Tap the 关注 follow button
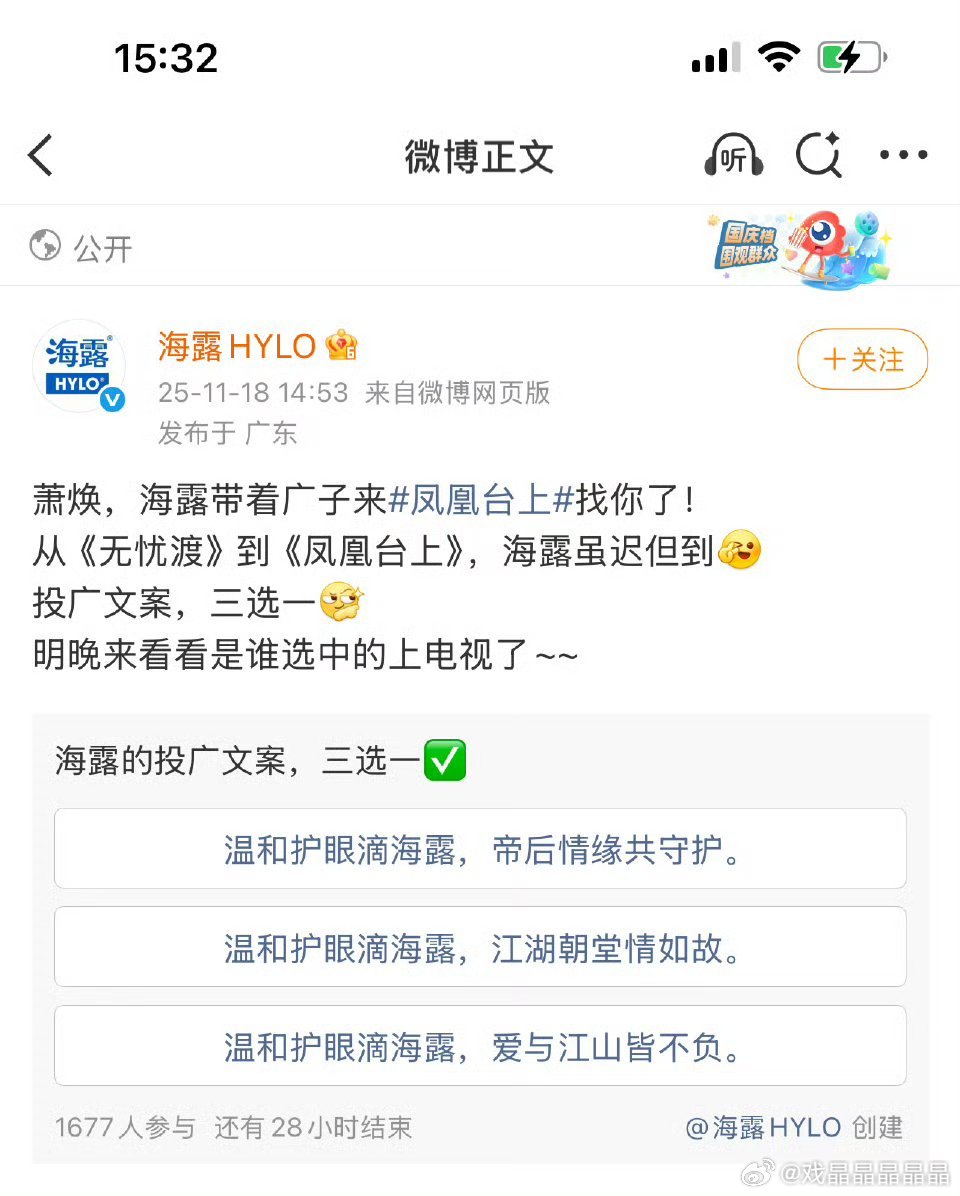Image resolution: width=960 pixels, height=1196 pixels. point(861,359)
